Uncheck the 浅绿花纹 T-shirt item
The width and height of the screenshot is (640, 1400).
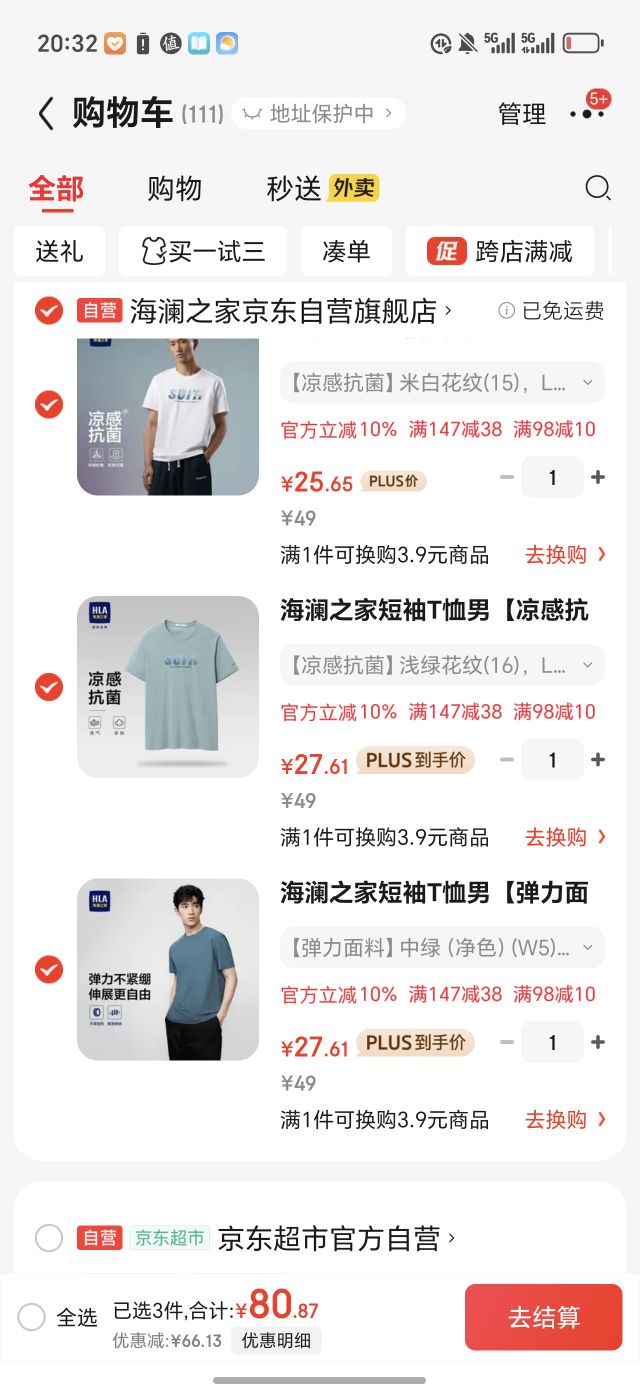tap(49, 687)
